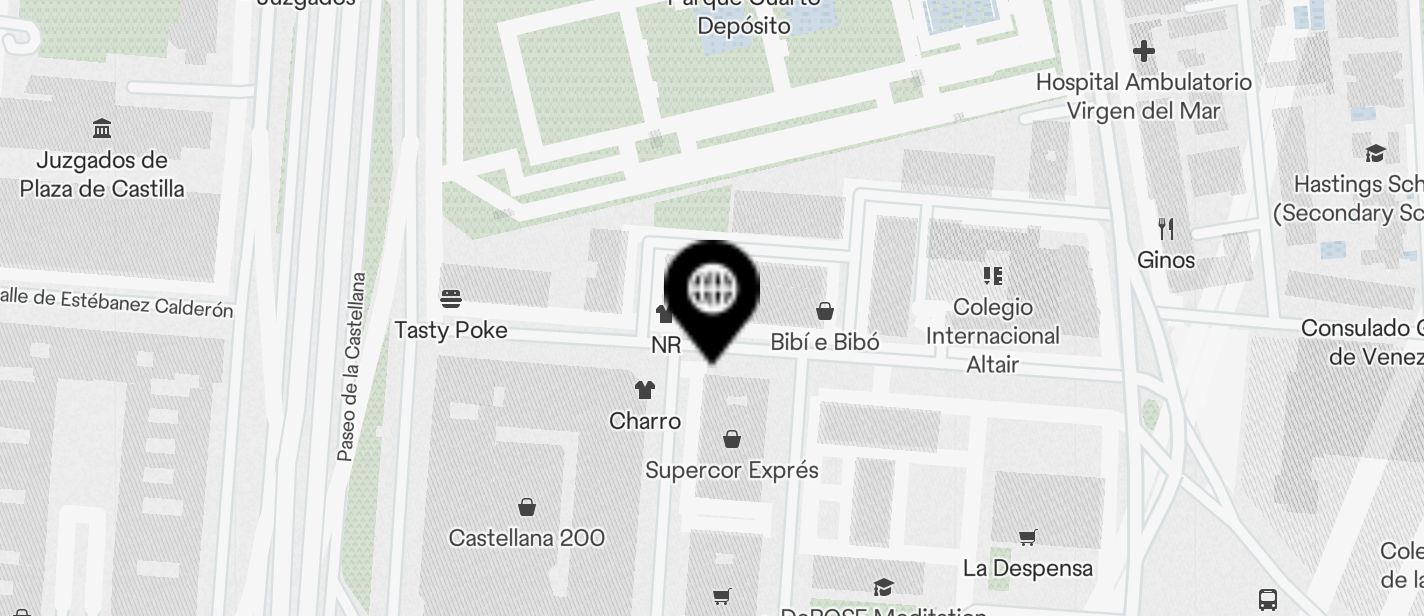Open the La Despensa grocery marker

[x=1027, y=538]
